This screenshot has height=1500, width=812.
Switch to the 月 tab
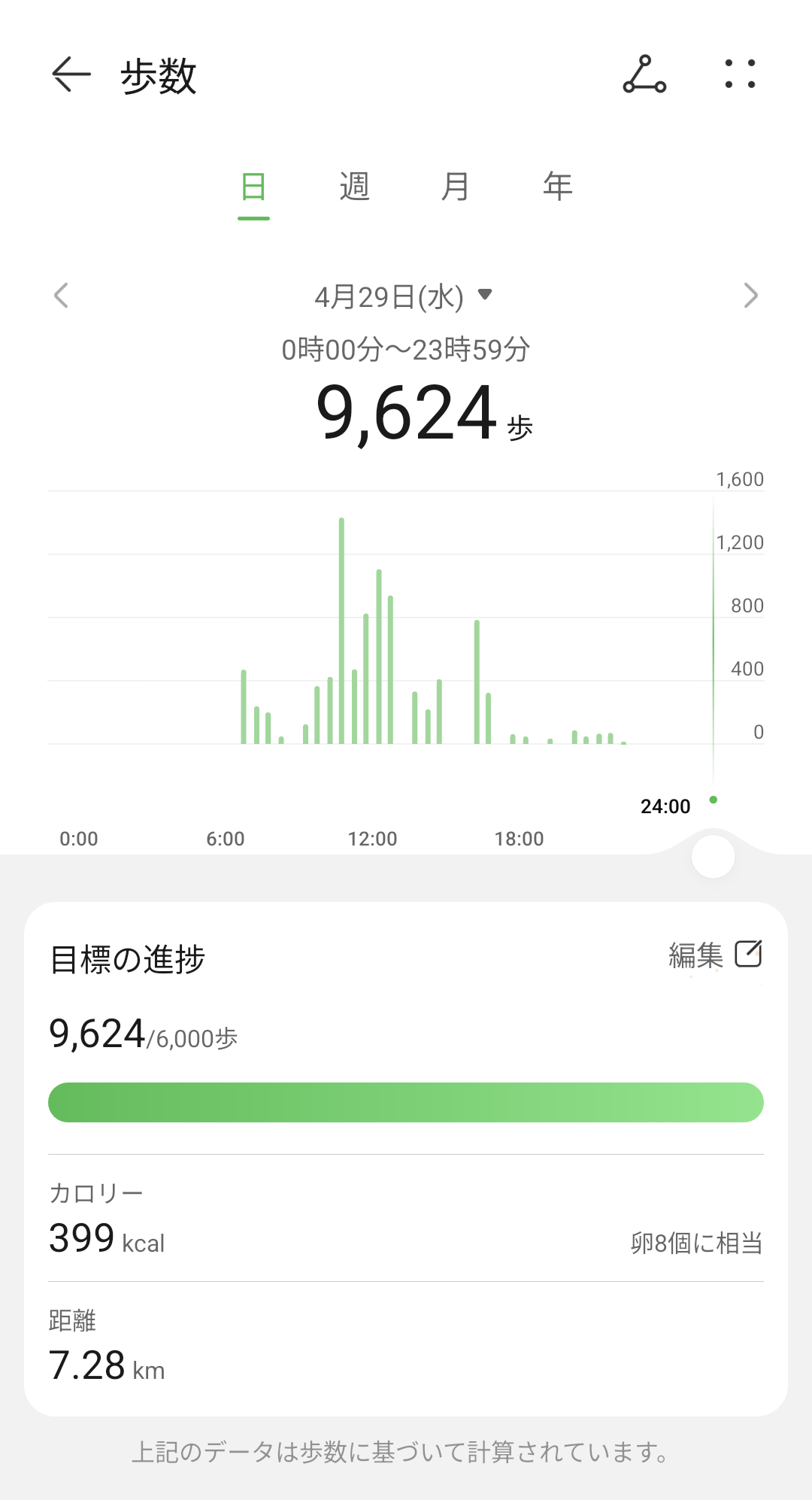456,187
